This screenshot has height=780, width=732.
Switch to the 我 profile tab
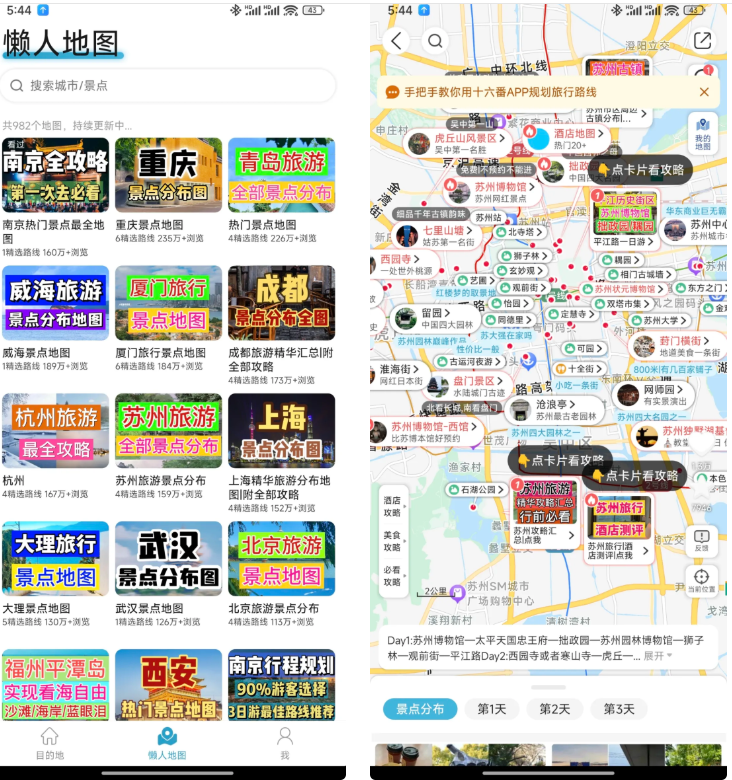point(285,744)
